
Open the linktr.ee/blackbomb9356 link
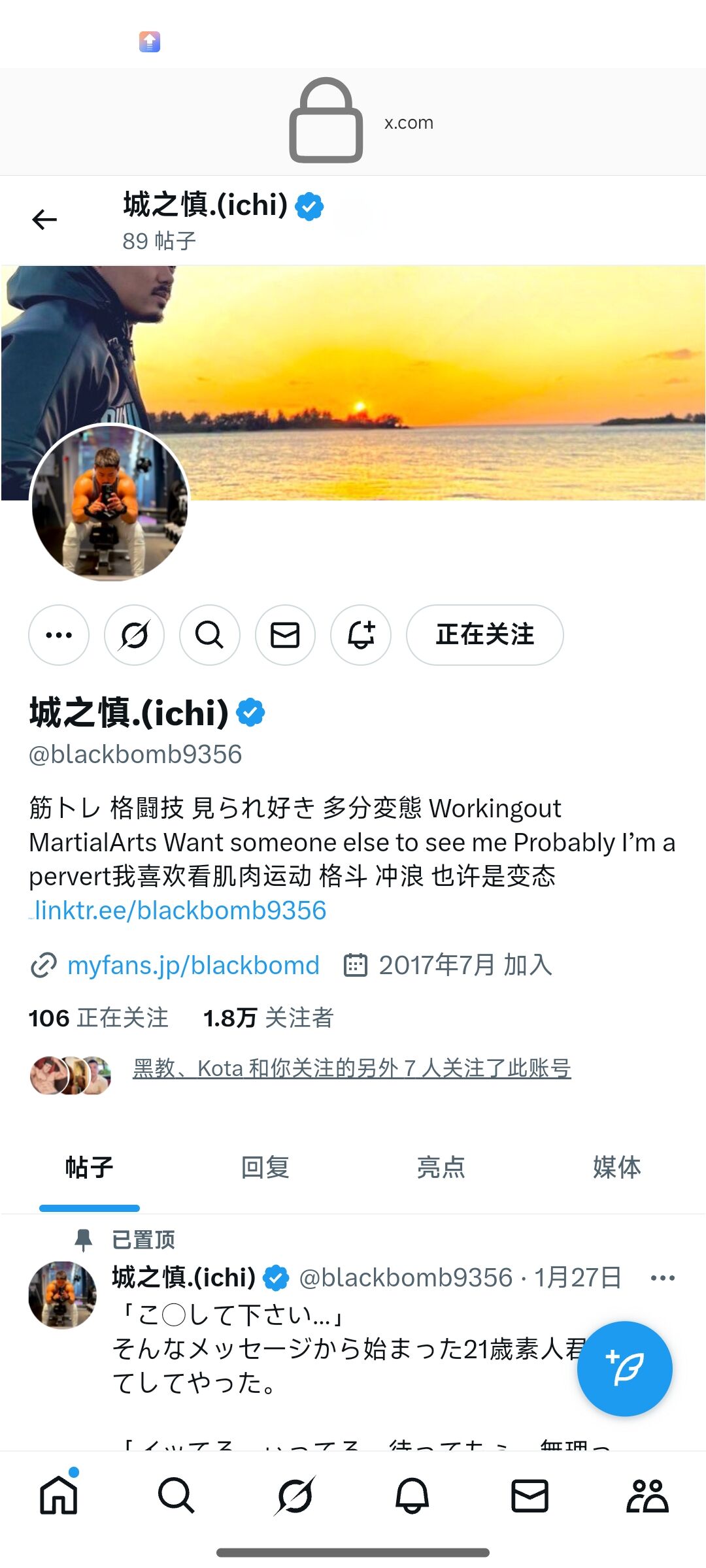click(179, 910)
